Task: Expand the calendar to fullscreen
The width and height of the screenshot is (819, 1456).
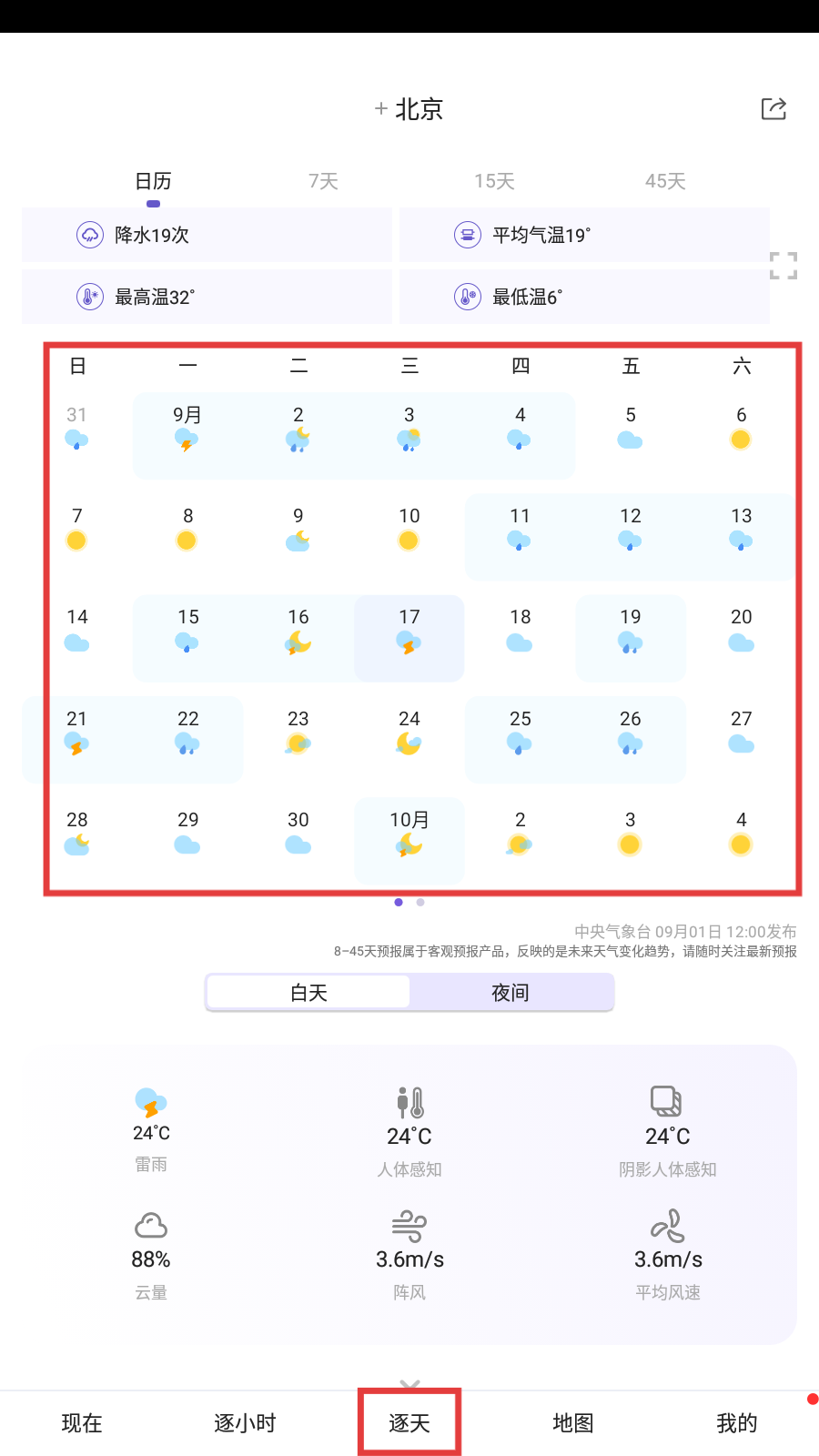Action: click(784, 266)
